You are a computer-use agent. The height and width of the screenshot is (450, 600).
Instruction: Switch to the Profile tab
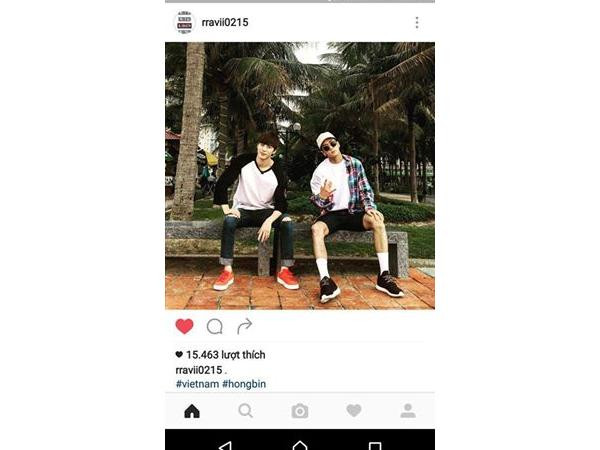[408, 411]
